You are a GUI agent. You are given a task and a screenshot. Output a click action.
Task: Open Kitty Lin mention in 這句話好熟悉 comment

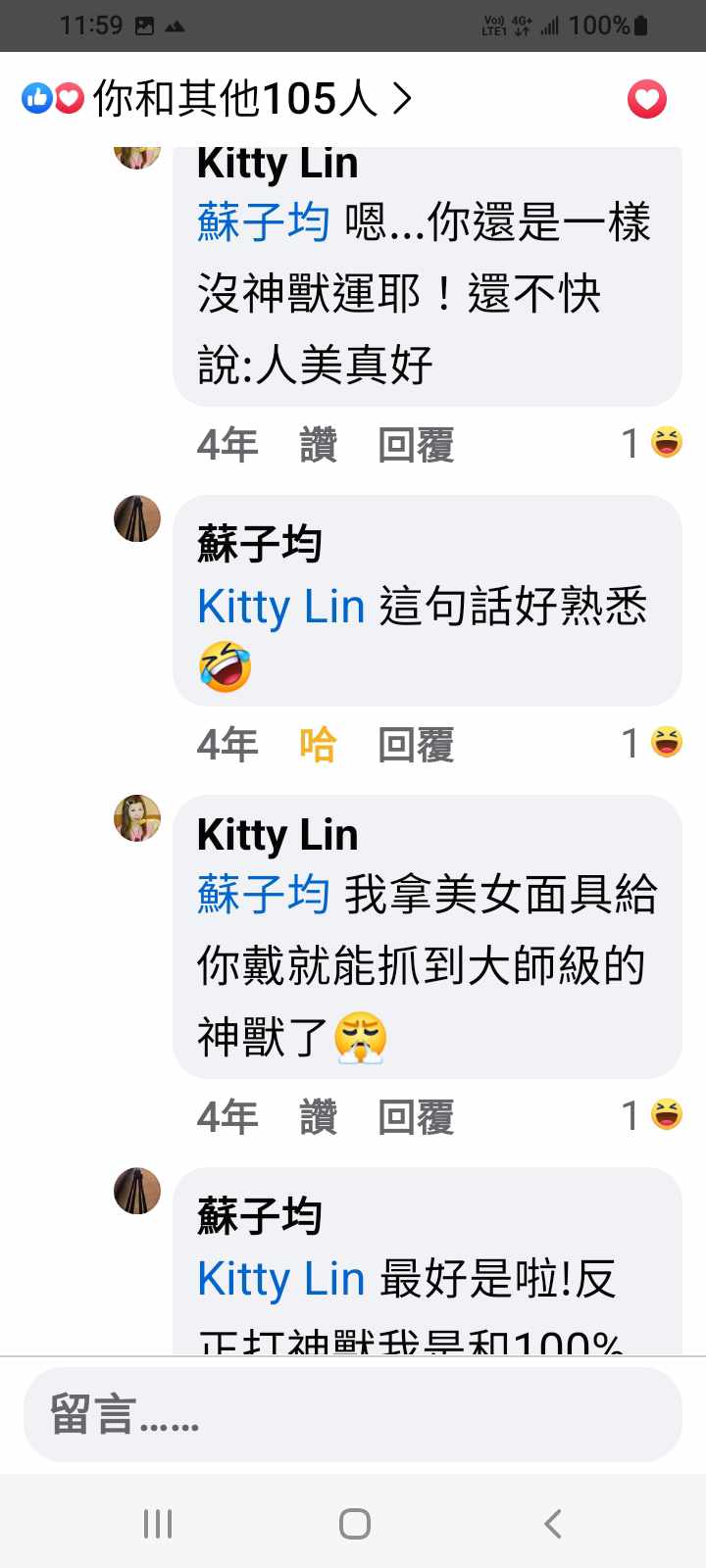pyautogui.click(x=281, y=606)
